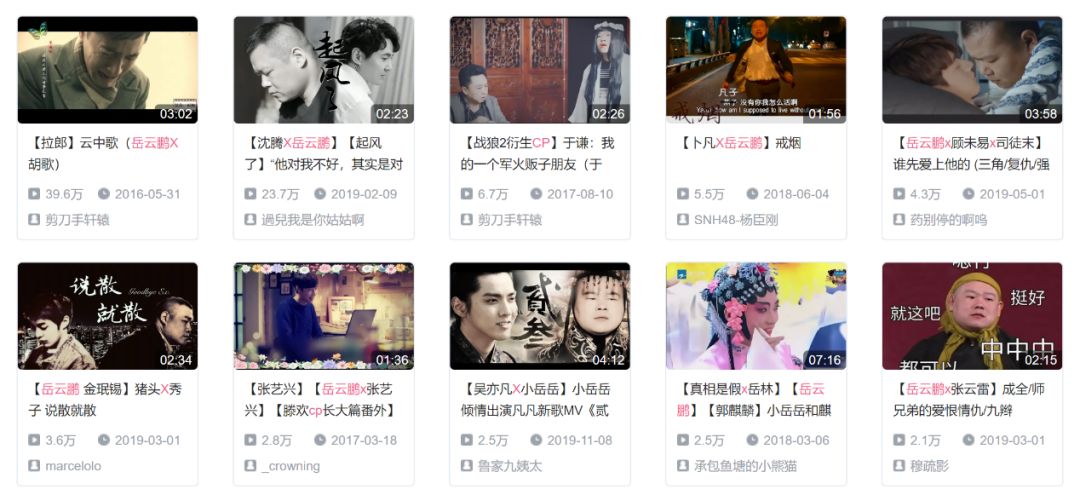Play the 沈腾X岳云鹏 起风了 video
The width and height of the screenshot is (1080, 495).
coord(323,70)
